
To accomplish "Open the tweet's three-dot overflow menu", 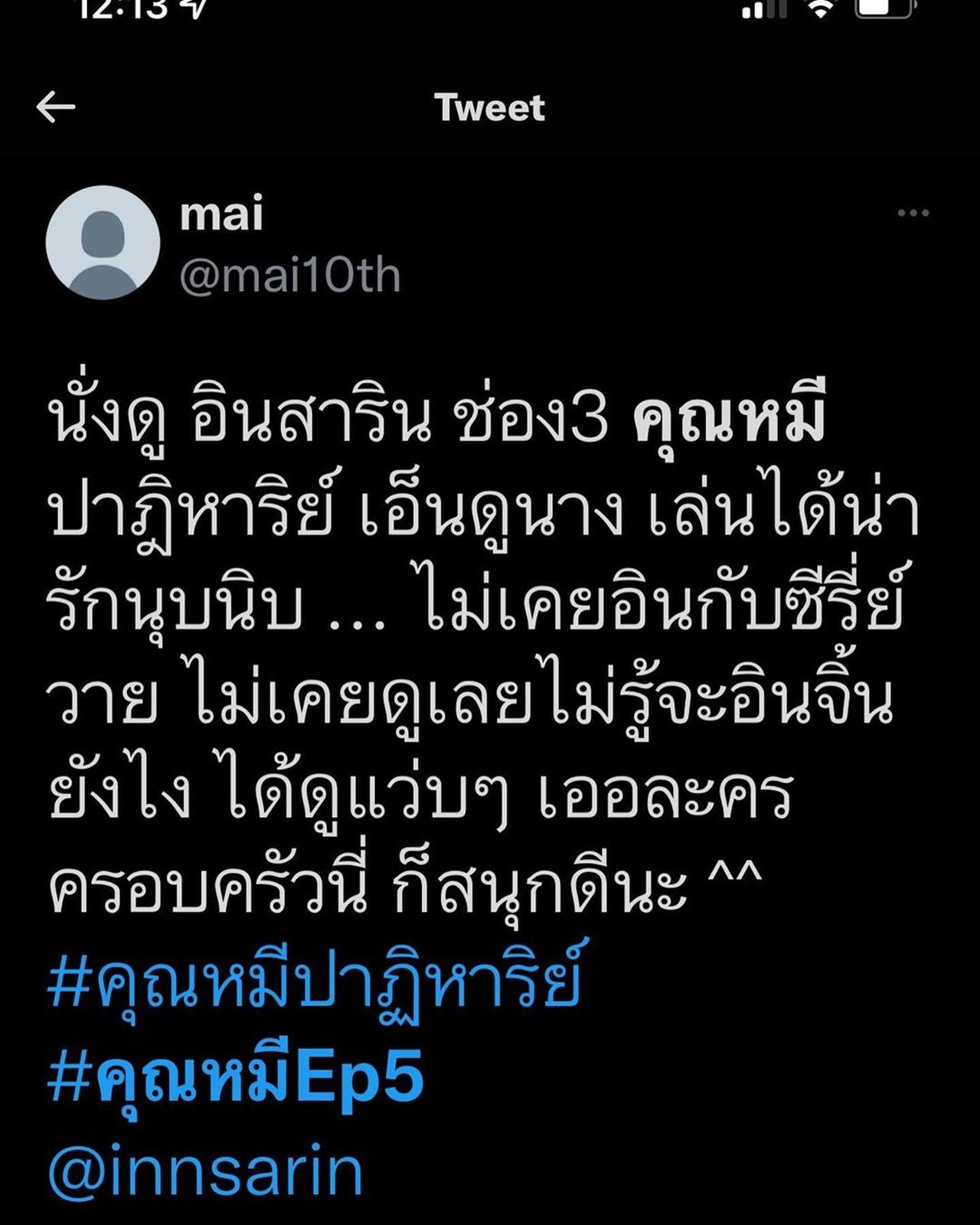I will point(913,213).
